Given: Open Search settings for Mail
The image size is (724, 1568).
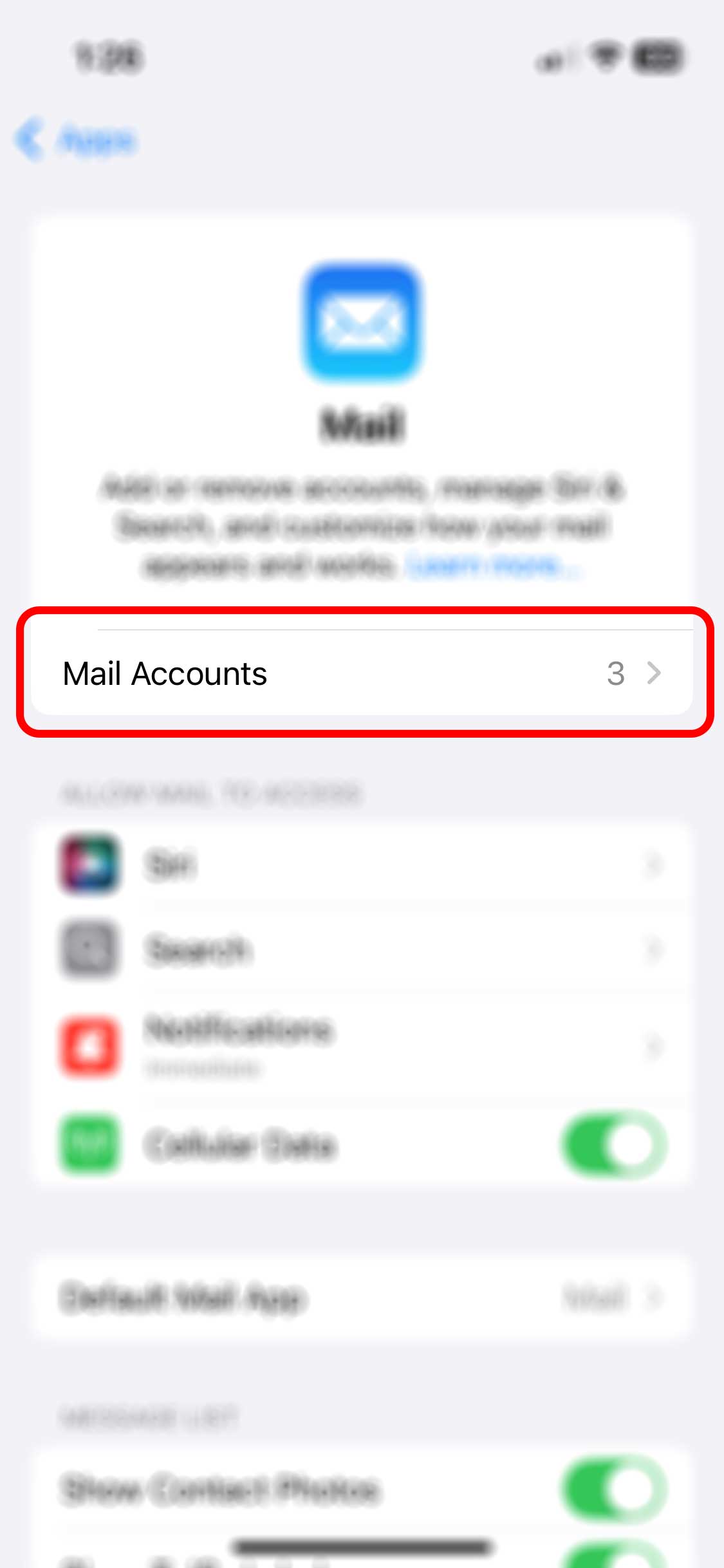Looking at the screenshot, I should click(x=362, y=949).
